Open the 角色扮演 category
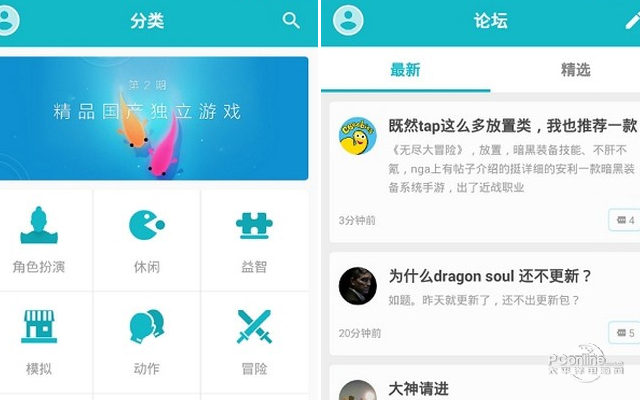Viewport: 640px width, 400px height. point(39,240)
